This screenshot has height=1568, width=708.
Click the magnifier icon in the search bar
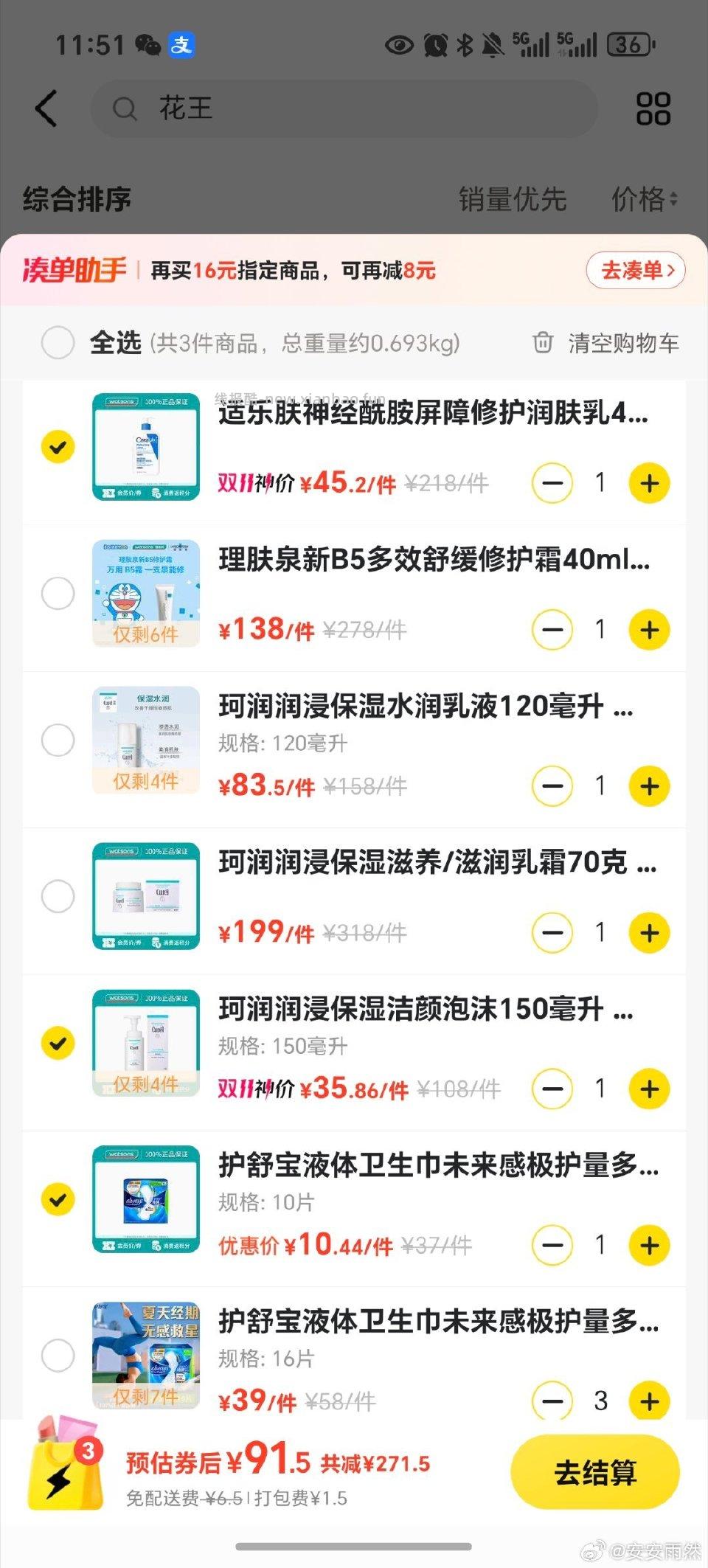(x=125, y=109)
